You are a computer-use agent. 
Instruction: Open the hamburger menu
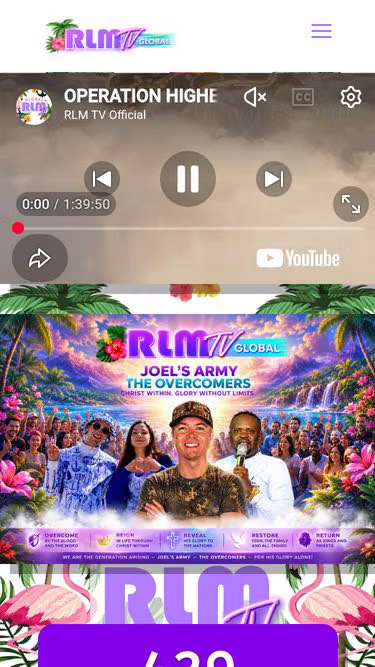(x=321, y=31)
